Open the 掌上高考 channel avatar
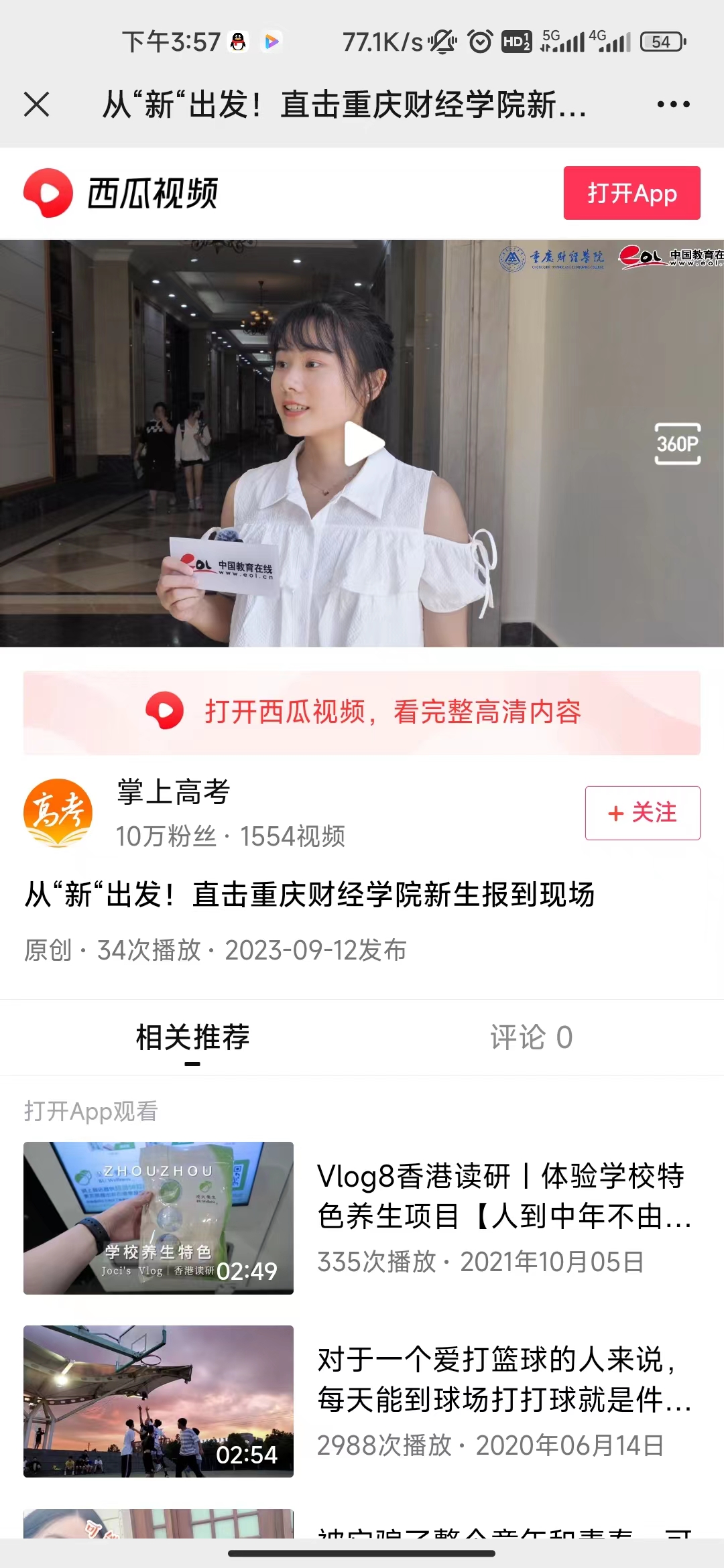The image size is (724, 1568). pos(58,813)
